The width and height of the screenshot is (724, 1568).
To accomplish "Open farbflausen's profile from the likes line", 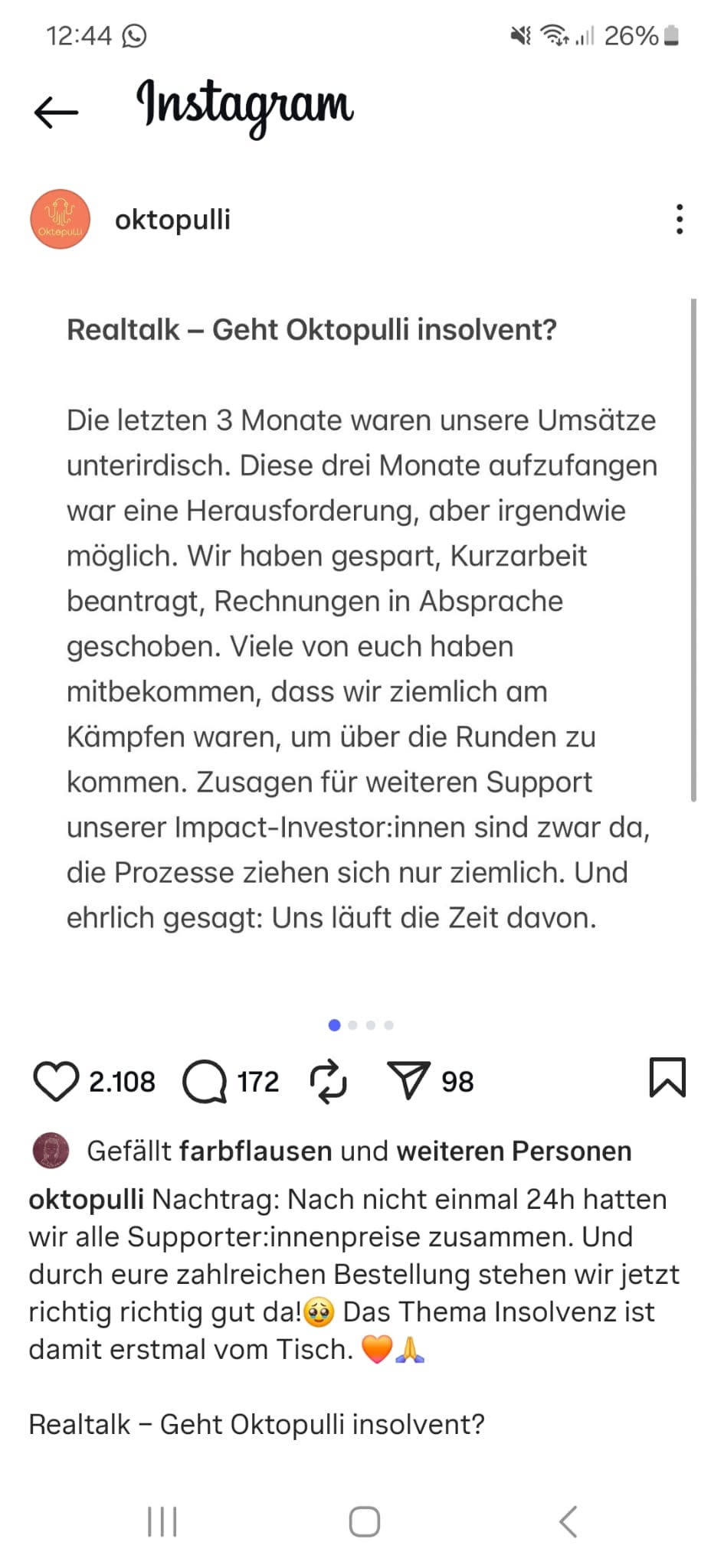I will click(x=255, y=1151).
